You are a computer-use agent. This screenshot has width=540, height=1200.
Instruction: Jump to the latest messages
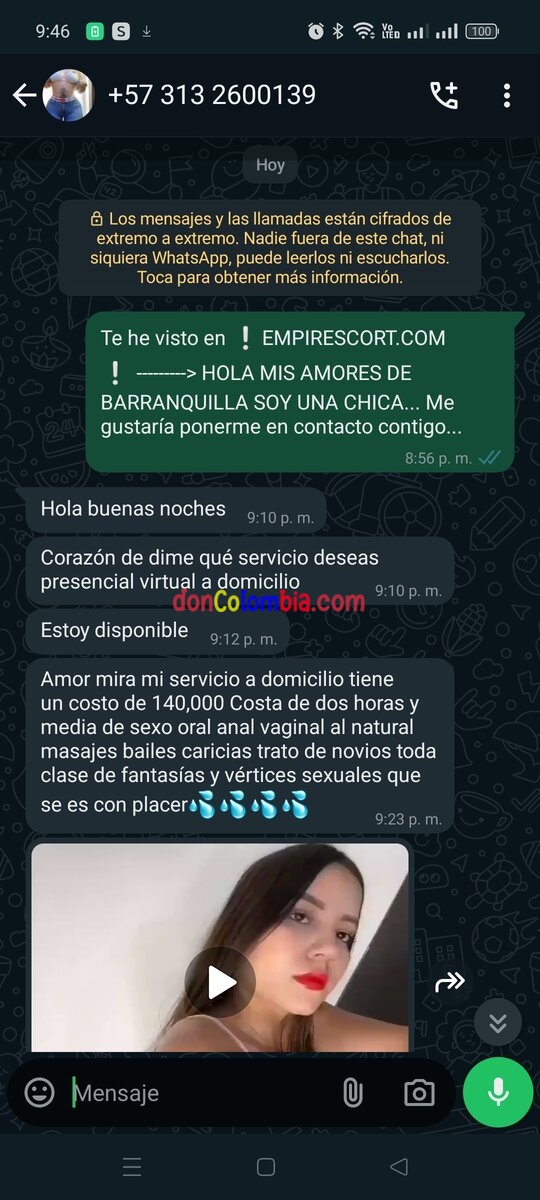coord(498,1023)
